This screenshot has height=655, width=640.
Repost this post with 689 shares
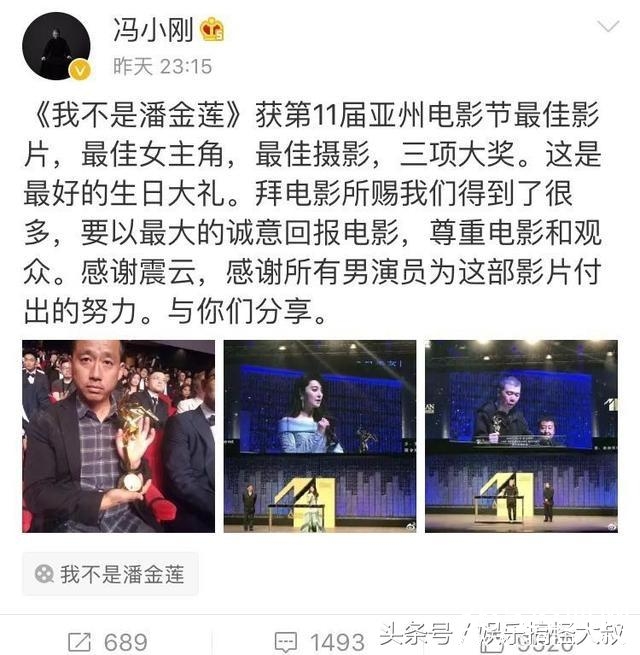coord(106,640)
